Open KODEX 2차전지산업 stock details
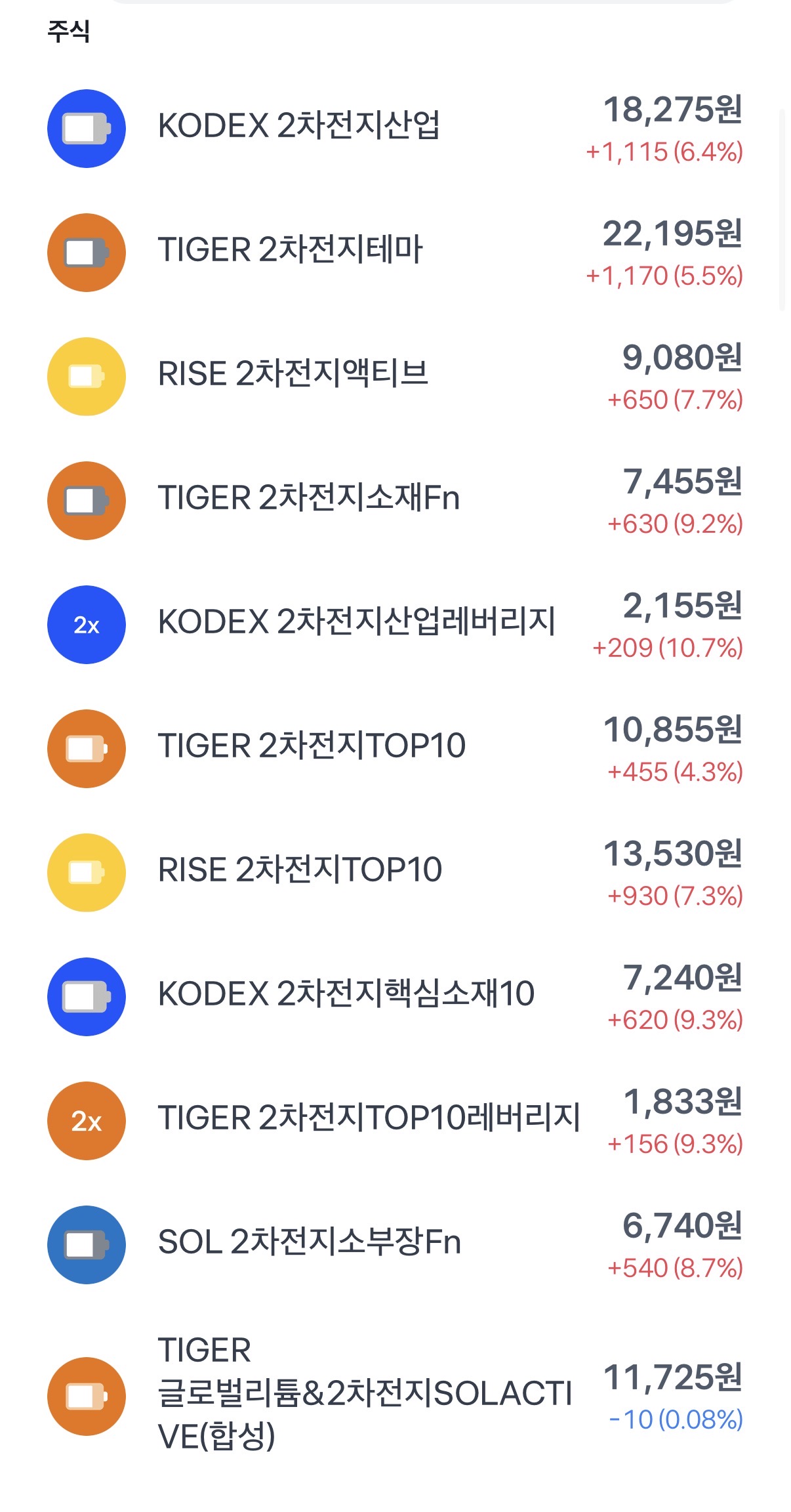The height and width of the screenshot is (1512, 791). coord(299,126)
